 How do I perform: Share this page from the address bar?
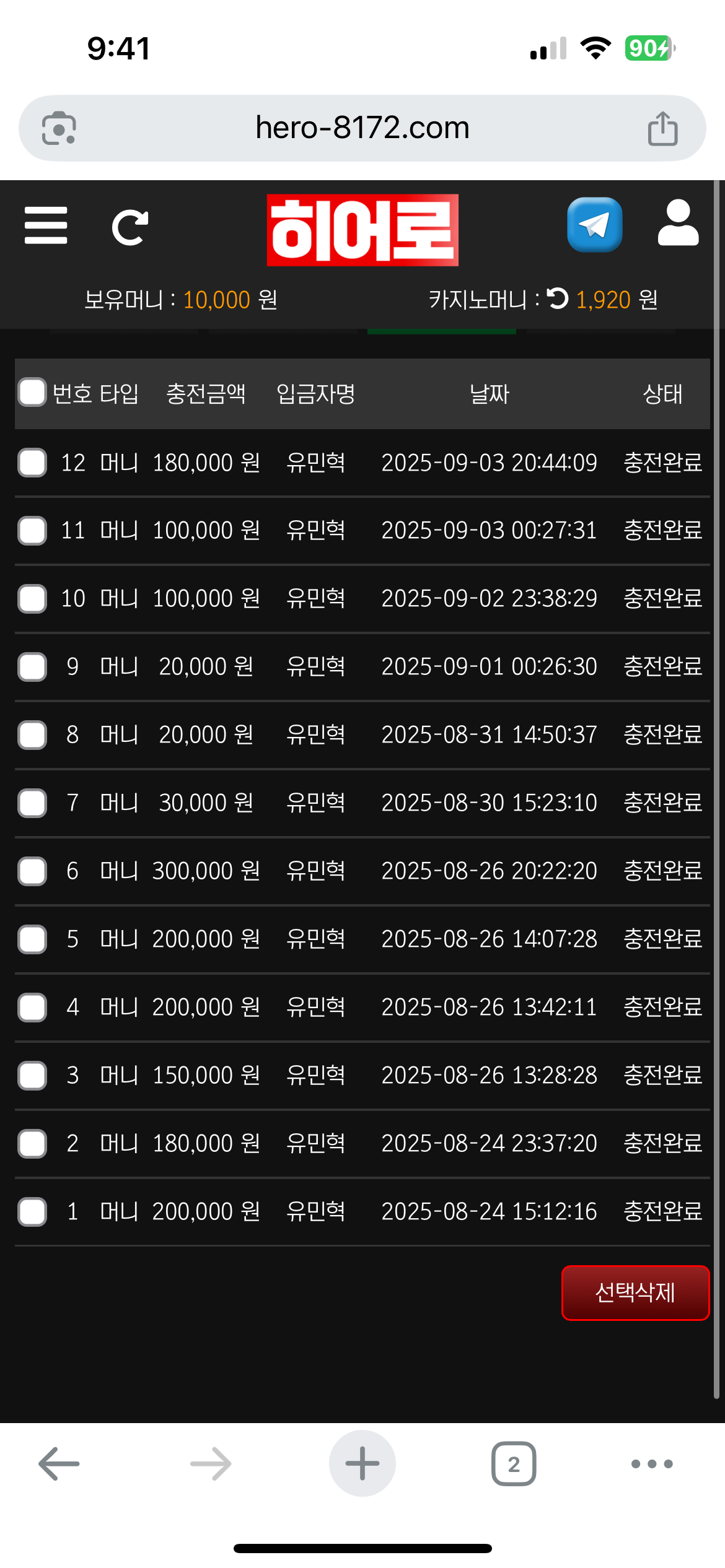(662, 129)
